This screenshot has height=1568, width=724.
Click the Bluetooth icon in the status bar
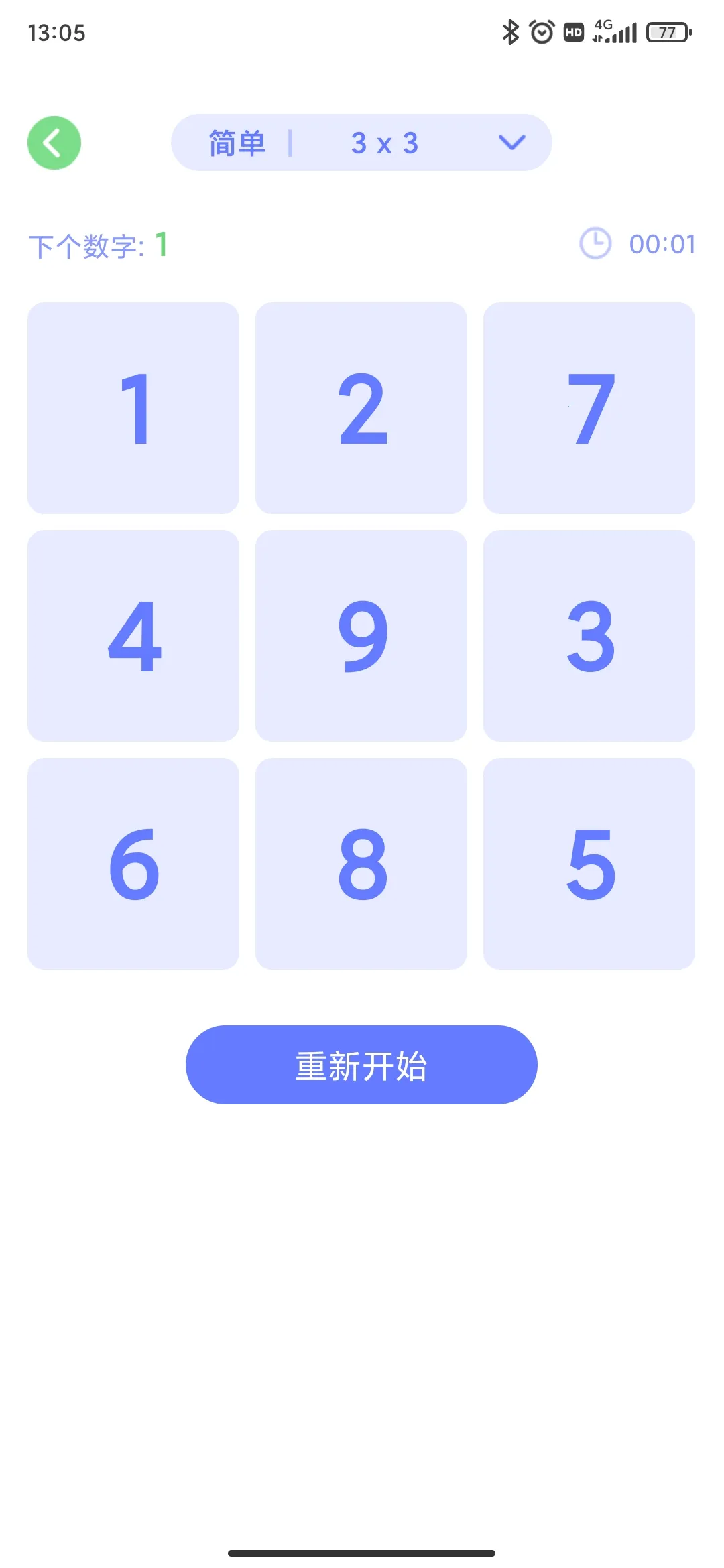pyautogui.click(x=510, y=30)
